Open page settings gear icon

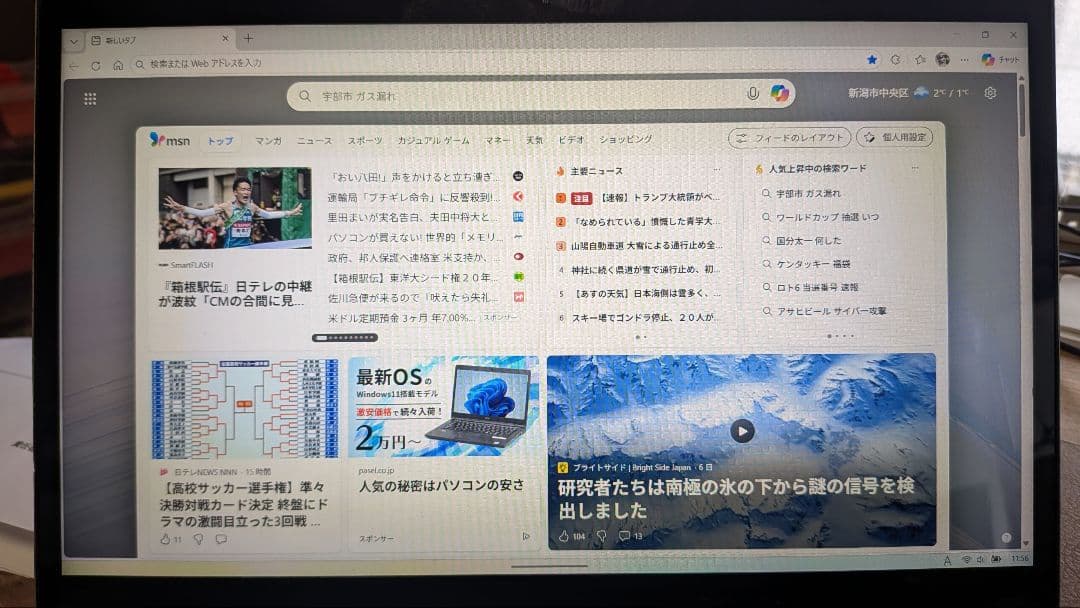pyautogui.click(x=990, y=93)
